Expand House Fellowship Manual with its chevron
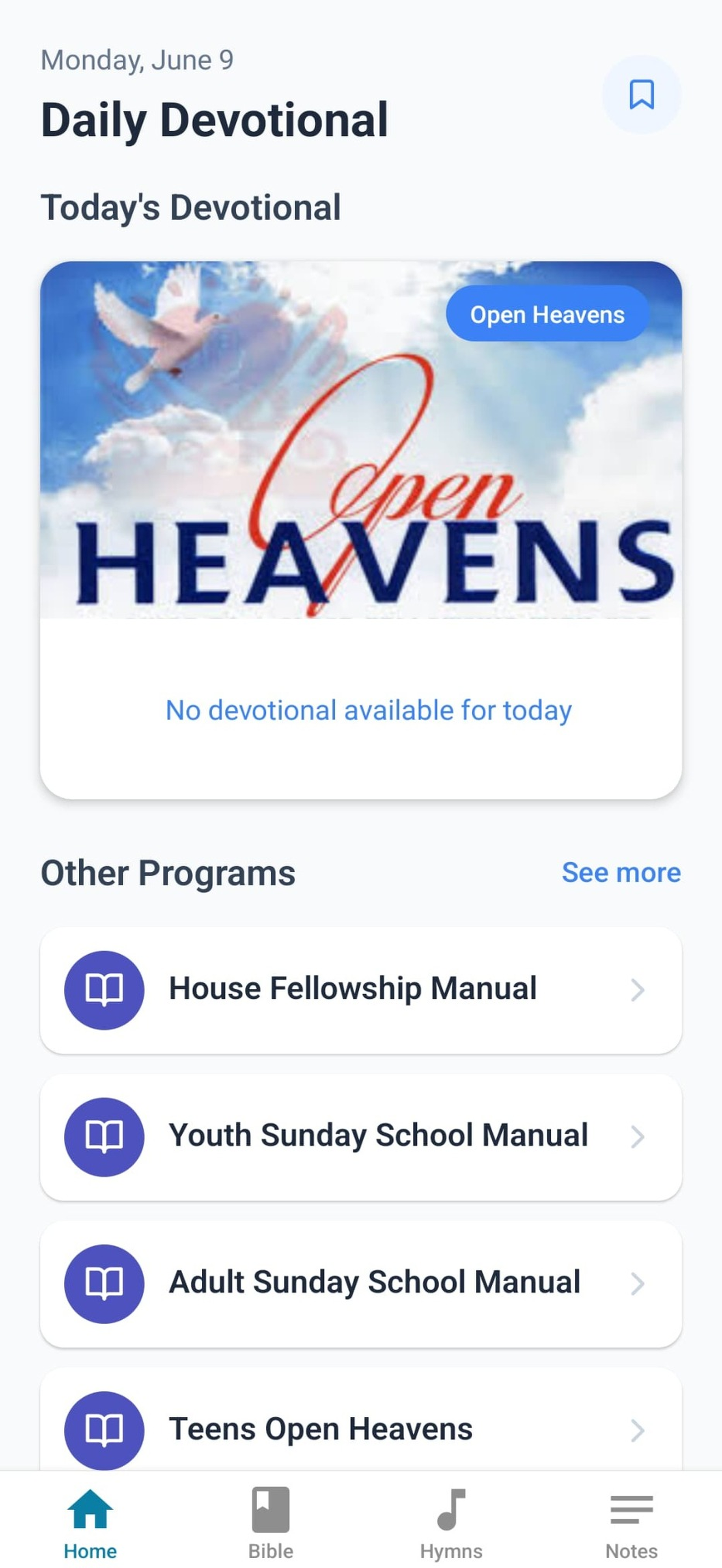This screenshot has width=722, height=1568. [x=638, y=989]
